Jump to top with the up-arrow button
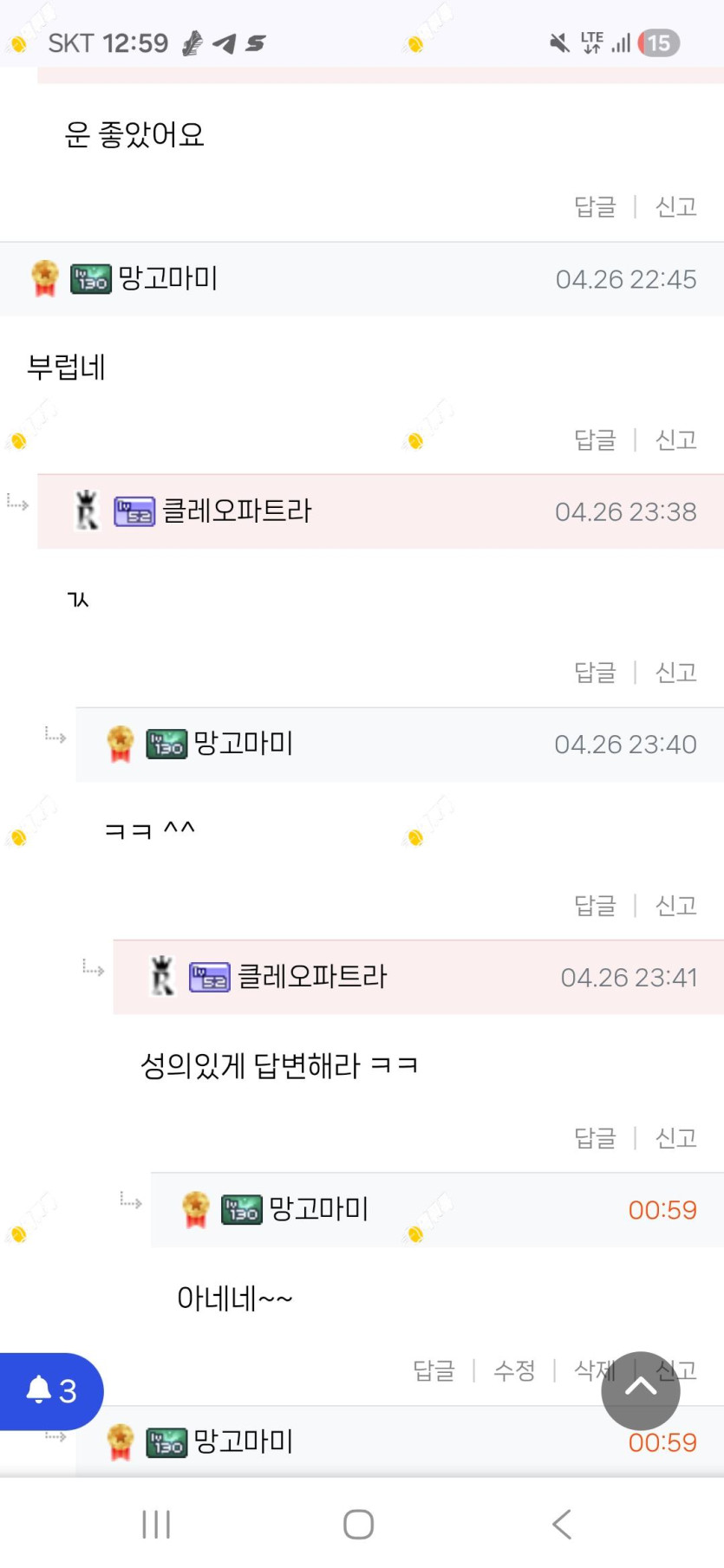The image size is (724, 1568). [x=641, y=1390]
